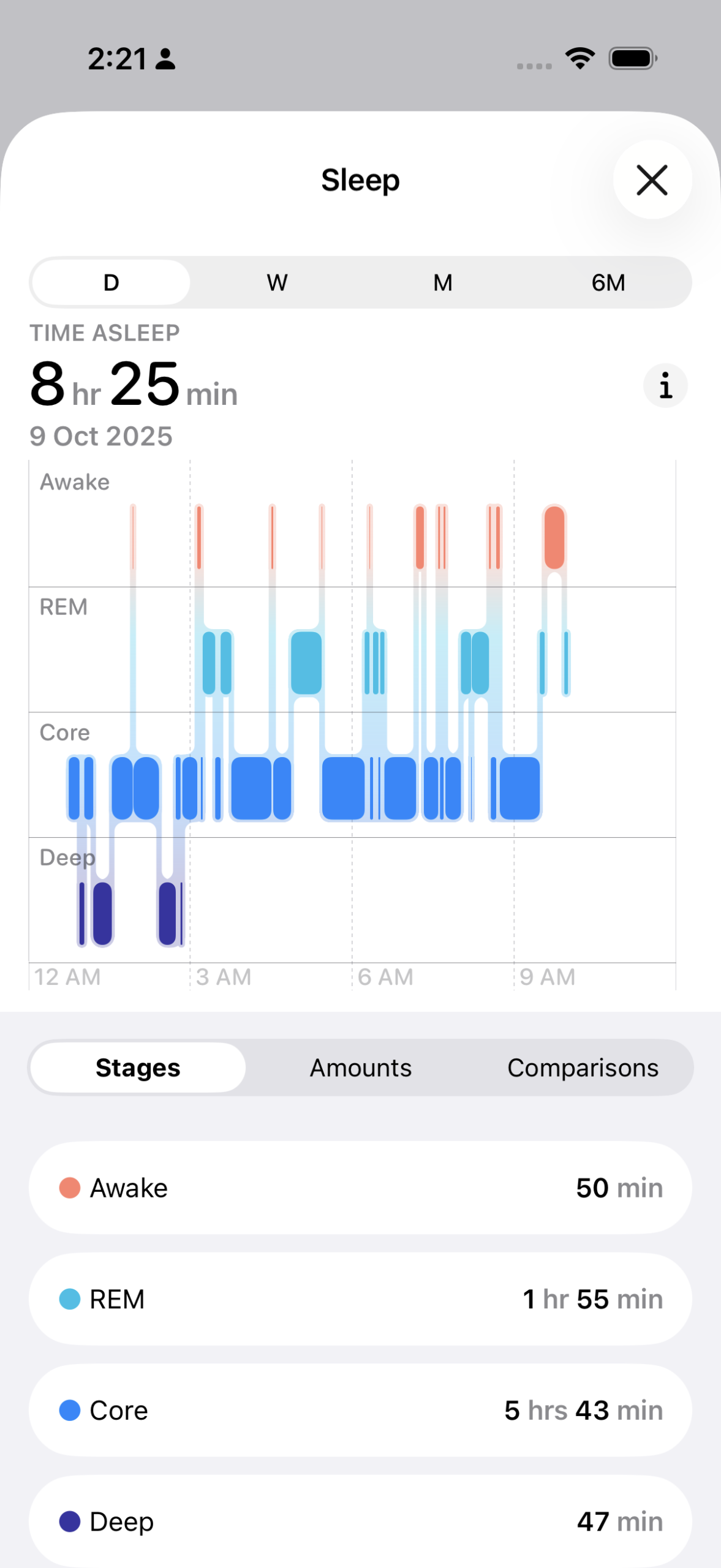The image size is (721, 1568).
Task: Select the Core stage row
Action: pyautogui.click(x=360, y=1410)
